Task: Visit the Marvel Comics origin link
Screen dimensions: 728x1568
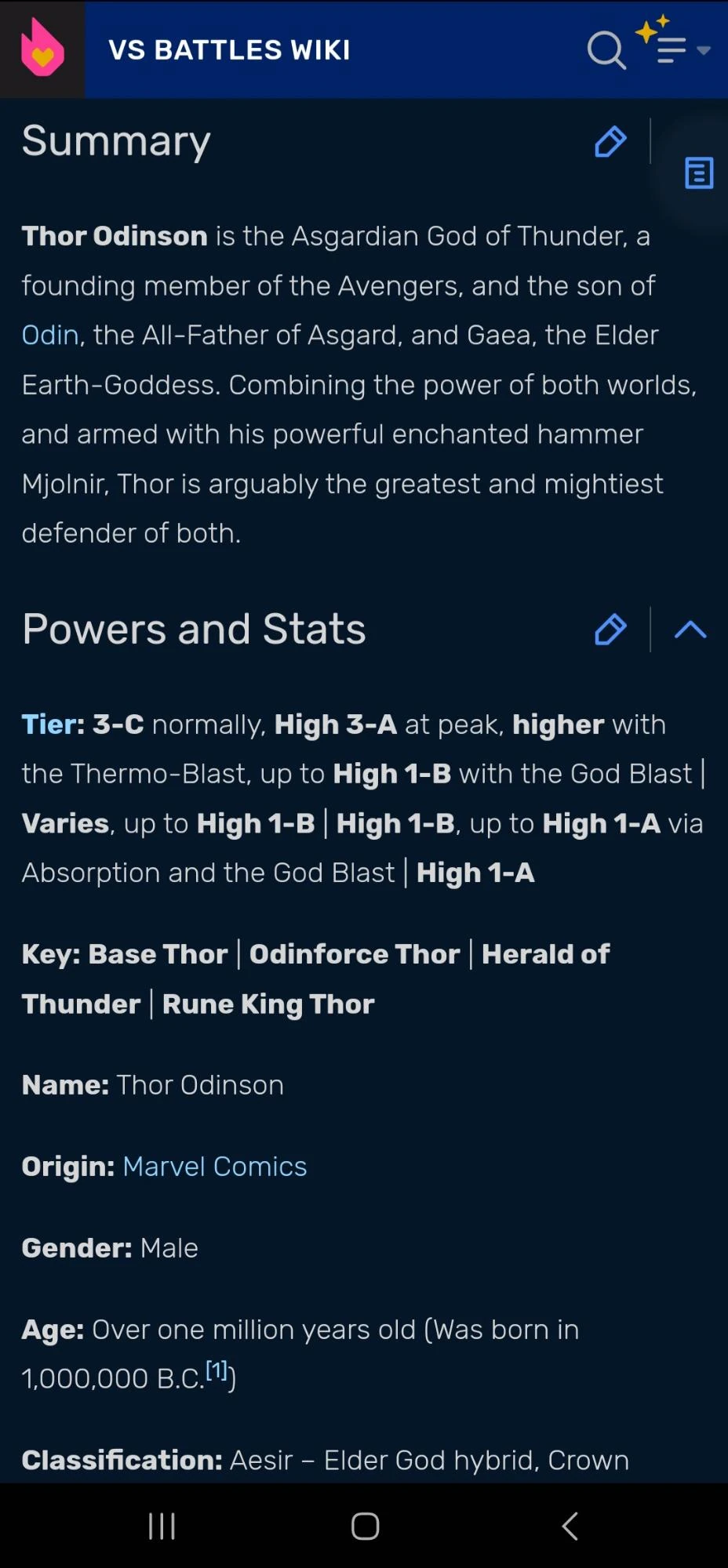Action: (214, 1167)
